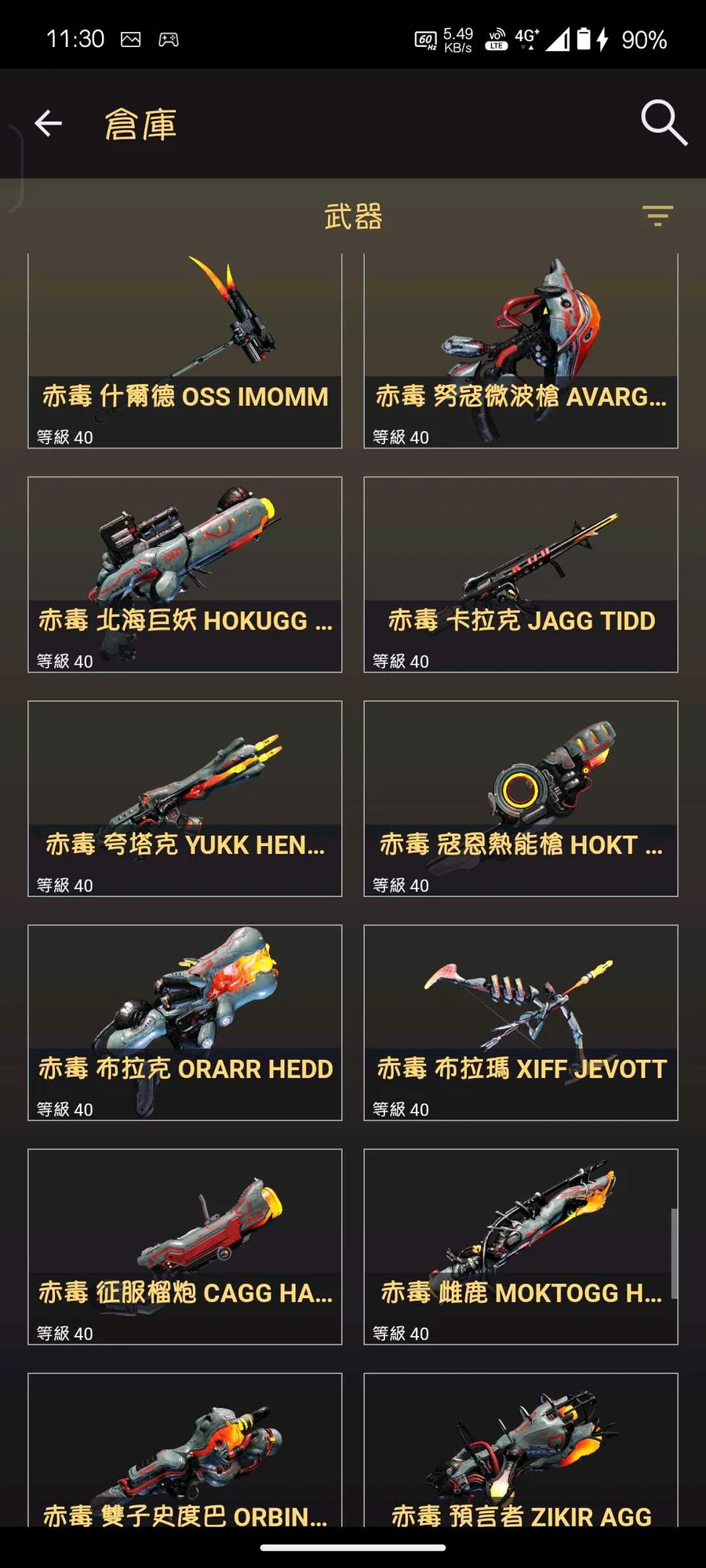Viewport: 706px width, 1568px height.
Task: Select 赤毒 雌鹿 MOKTOGG weapon card
Action: click(521, 1247)
